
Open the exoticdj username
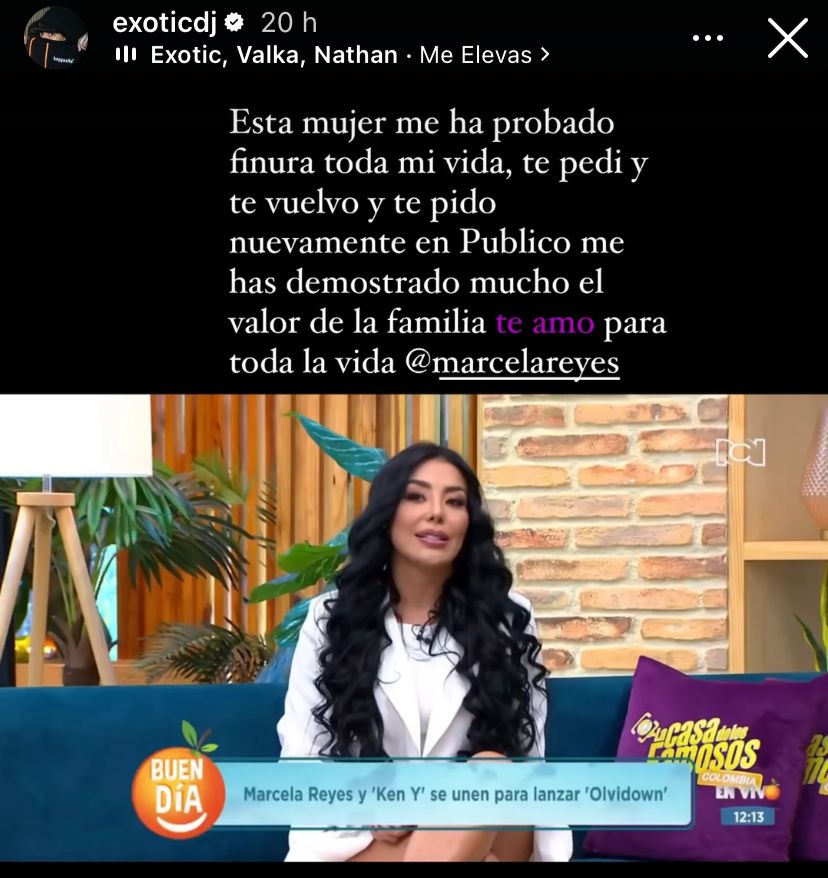(164, 22)
